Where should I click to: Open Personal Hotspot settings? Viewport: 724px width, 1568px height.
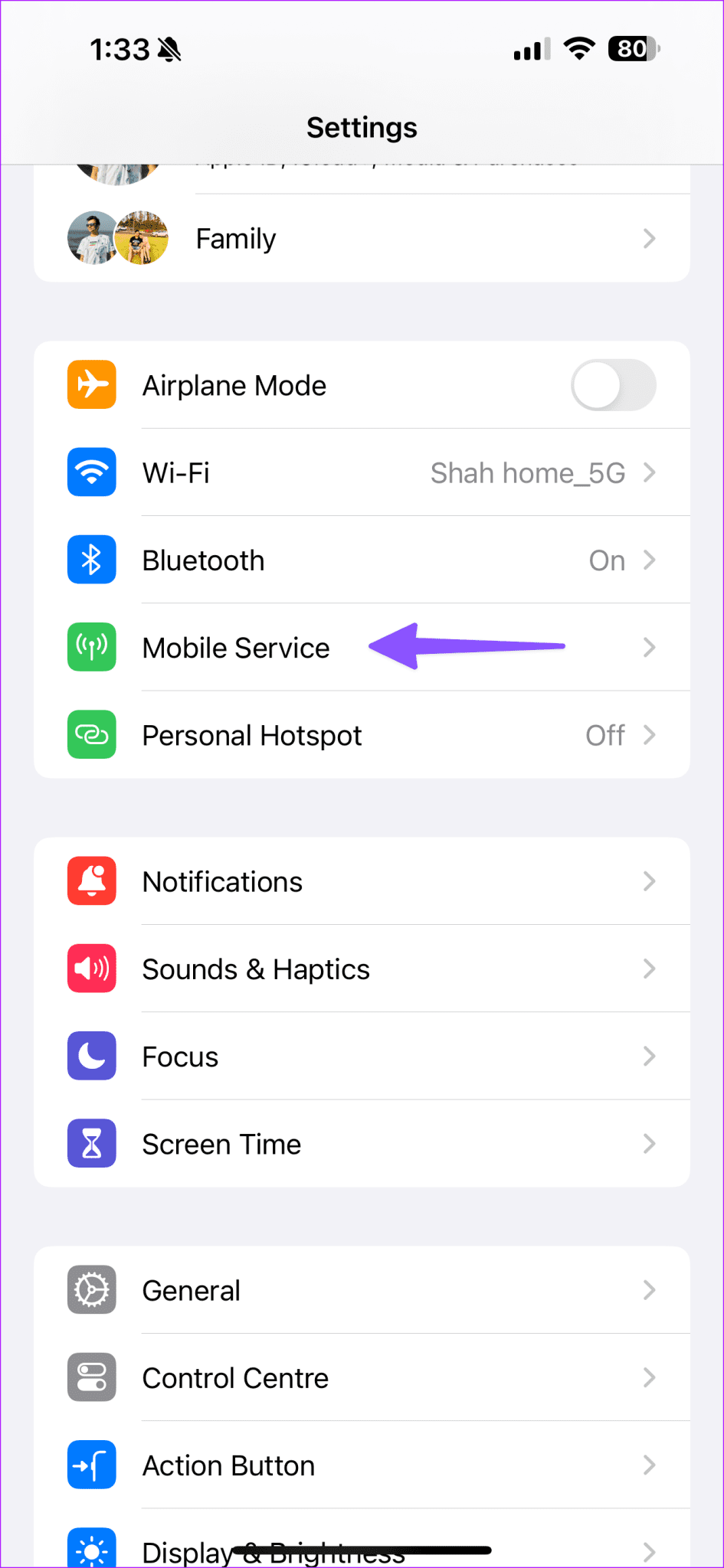pyautogui.click(x=362, y=735)
